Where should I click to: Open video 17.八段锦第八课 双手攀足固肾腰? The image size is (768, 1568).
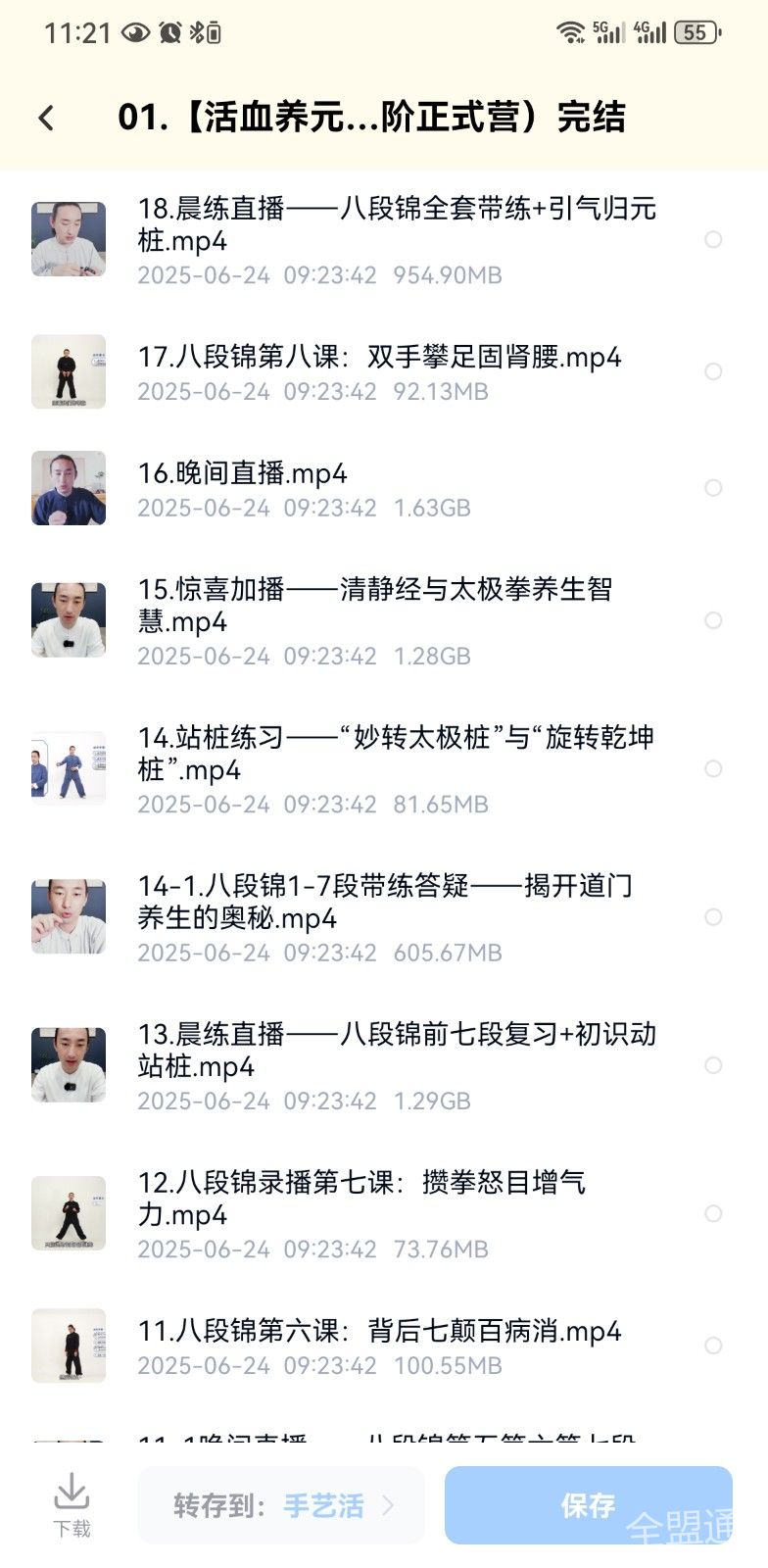379,357
